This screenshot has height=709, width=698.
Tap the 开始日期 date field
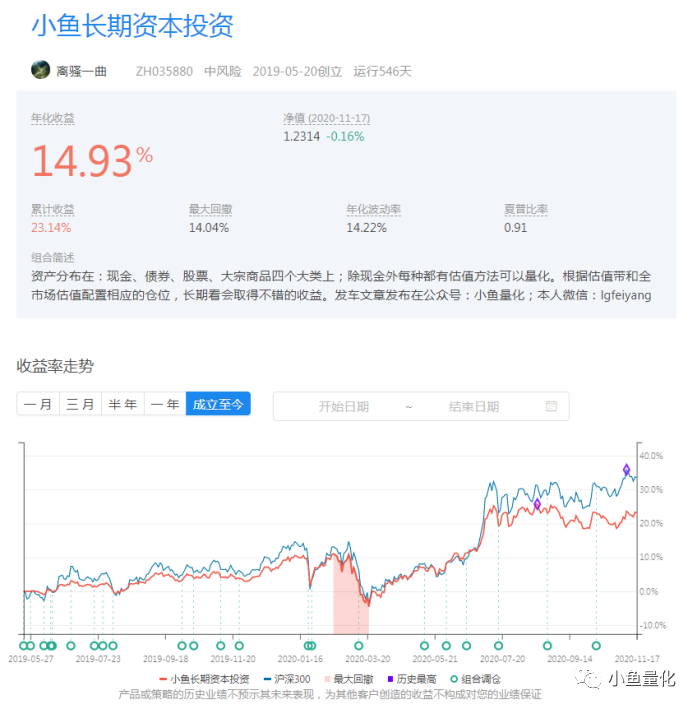click(344, 406)
